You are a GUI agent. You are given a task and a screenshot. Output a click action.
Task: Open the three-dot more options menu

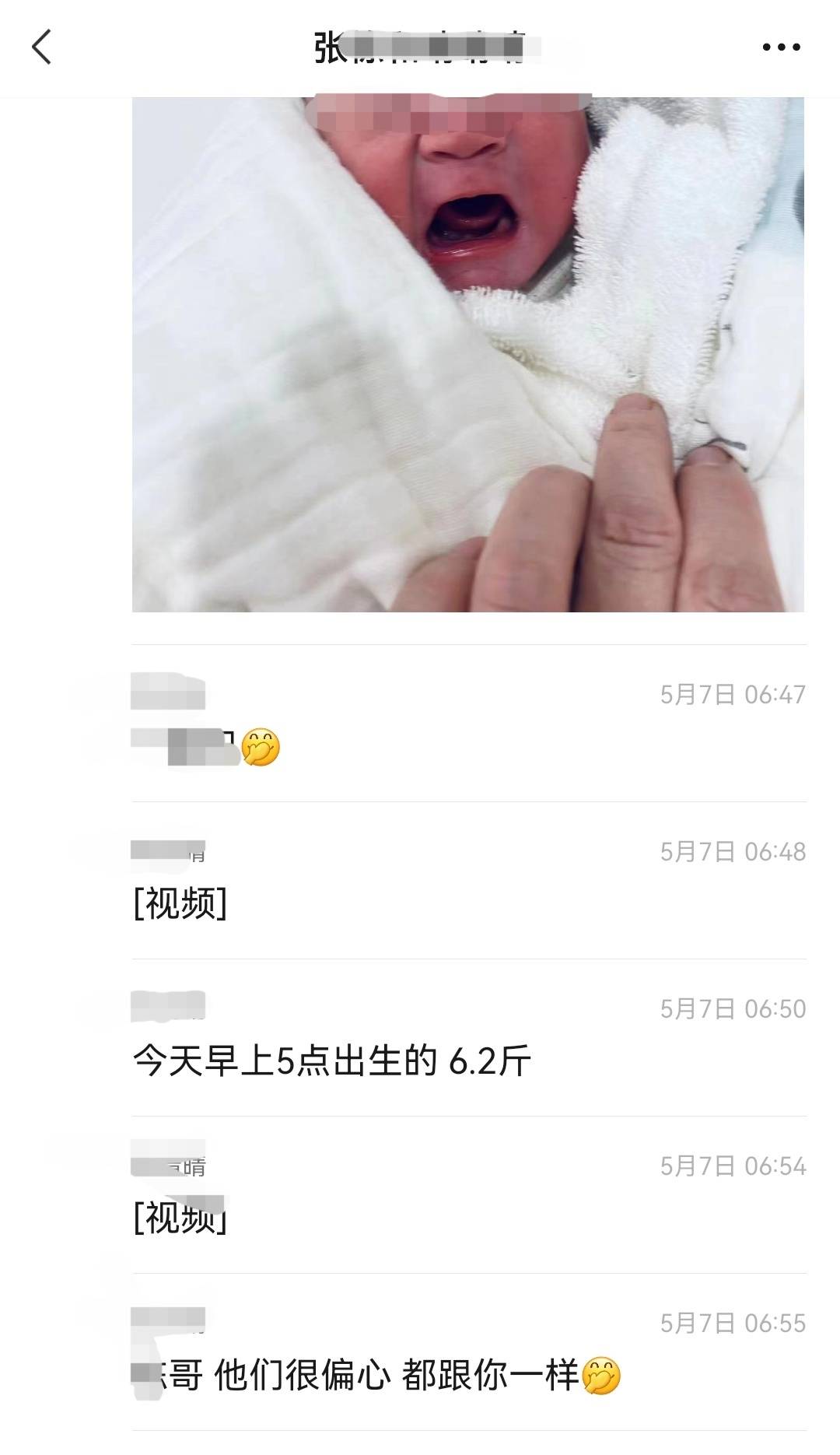point(781,47)
